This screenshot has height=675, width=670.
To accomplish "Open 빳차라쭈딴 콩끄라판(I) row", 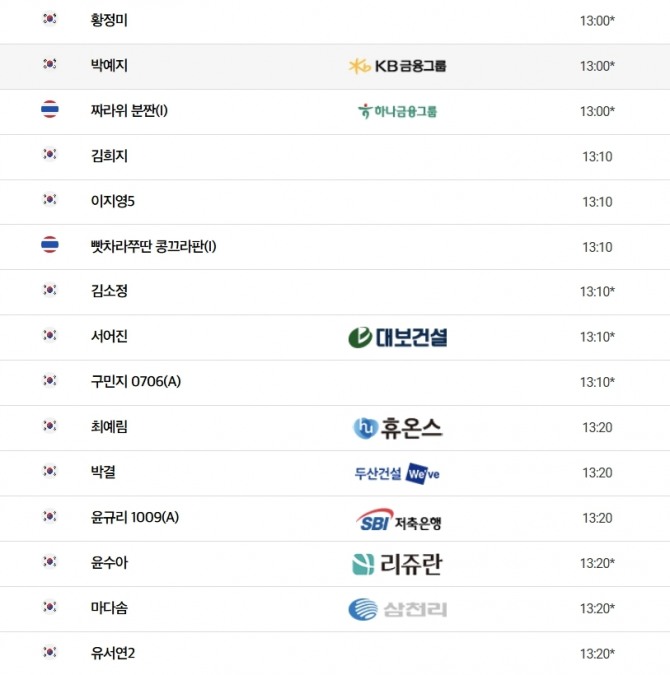I will coord(153,246).
